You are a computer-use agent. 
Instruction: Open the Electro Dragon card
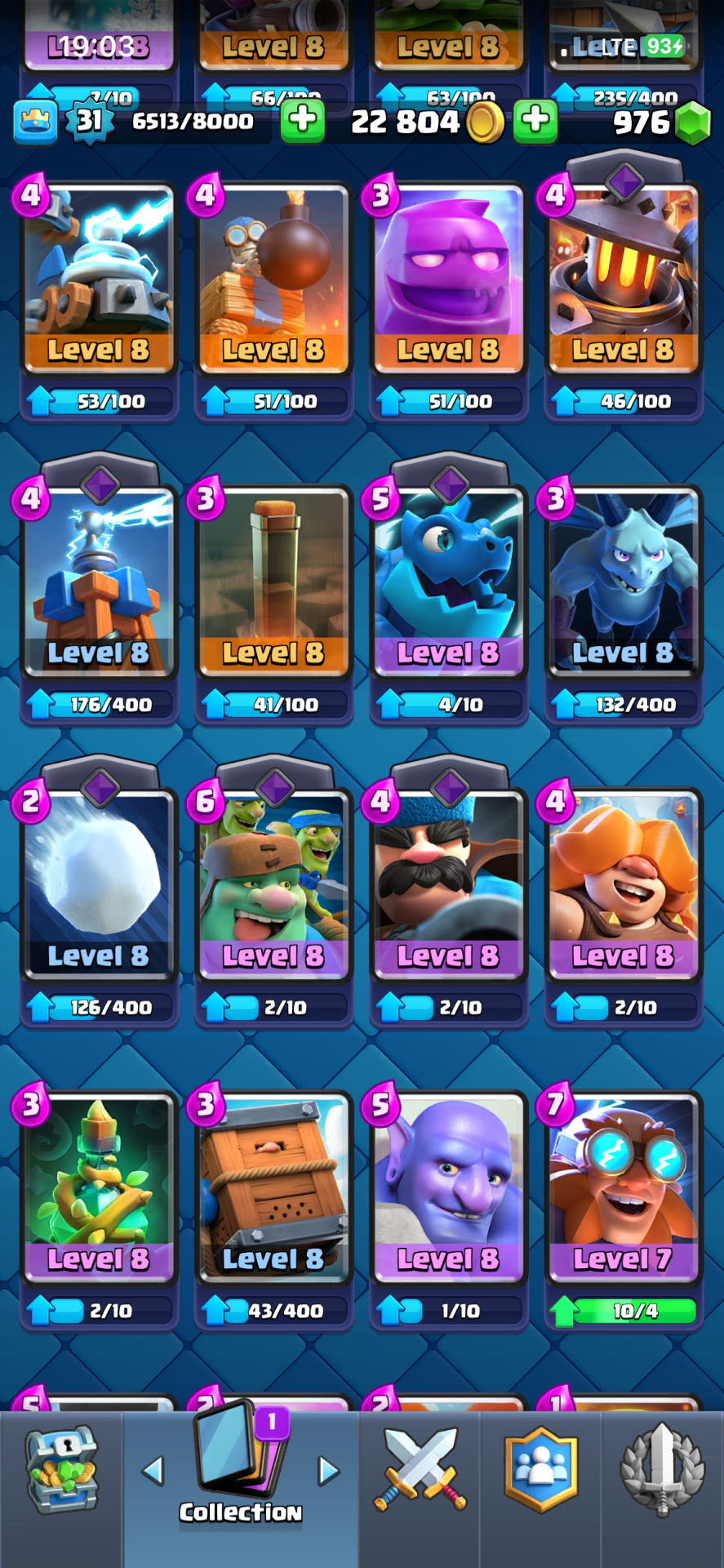click(448, 581)
